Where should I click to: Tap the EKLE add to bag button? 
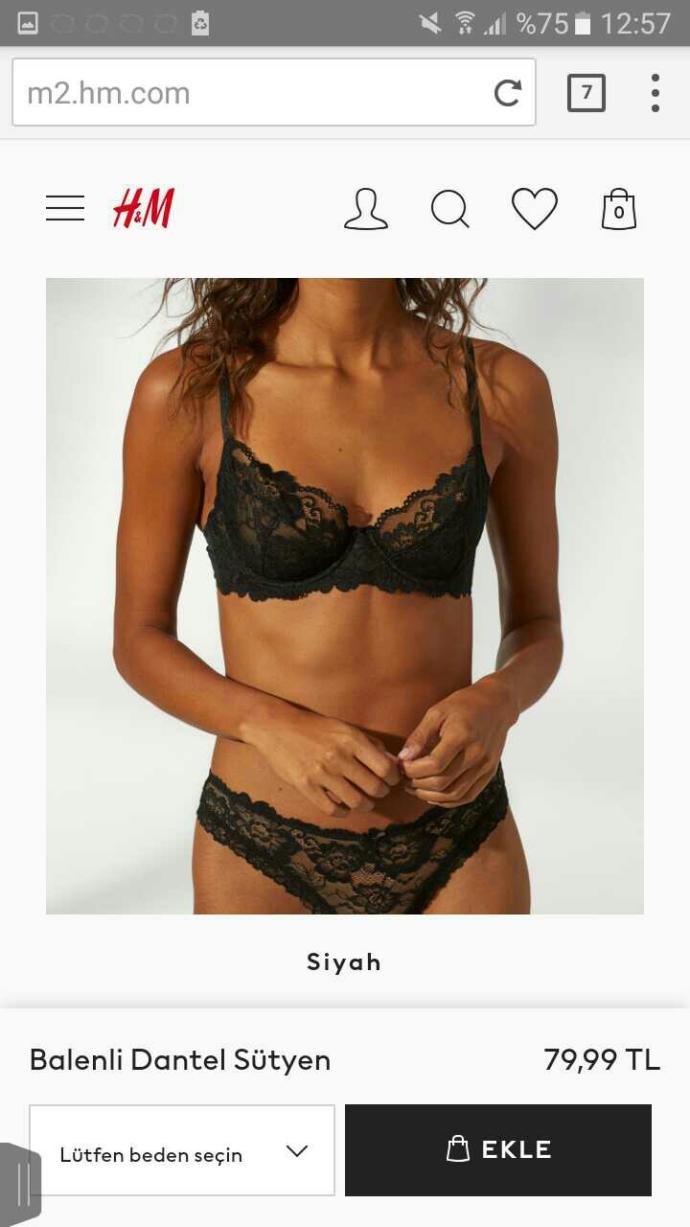498,1150
